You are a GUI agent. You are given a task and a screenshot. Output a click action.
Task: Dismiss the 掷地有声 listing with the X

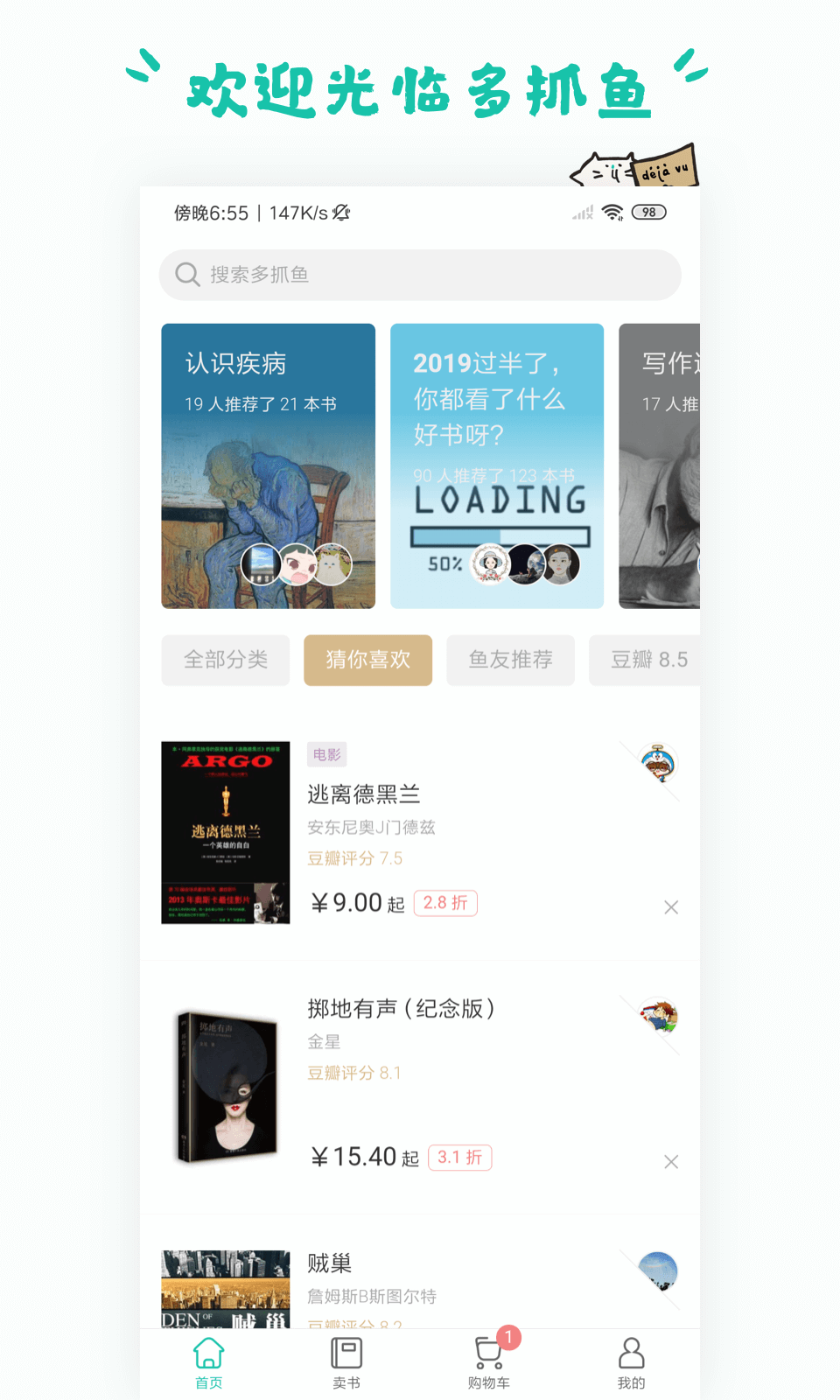coord(671,1161)
